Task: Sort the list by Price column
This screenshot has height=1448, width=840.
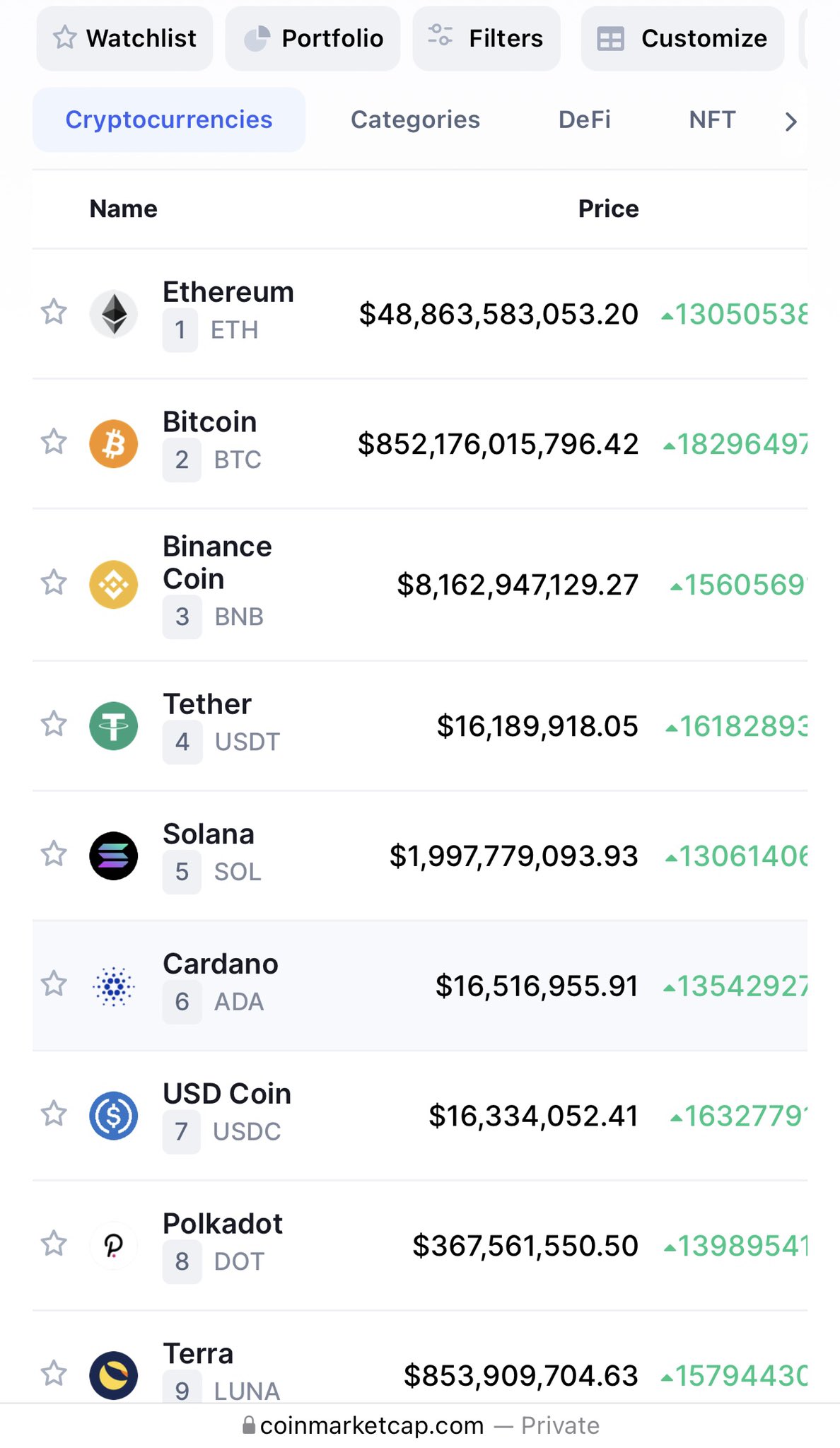Action: tap(608, 209)
